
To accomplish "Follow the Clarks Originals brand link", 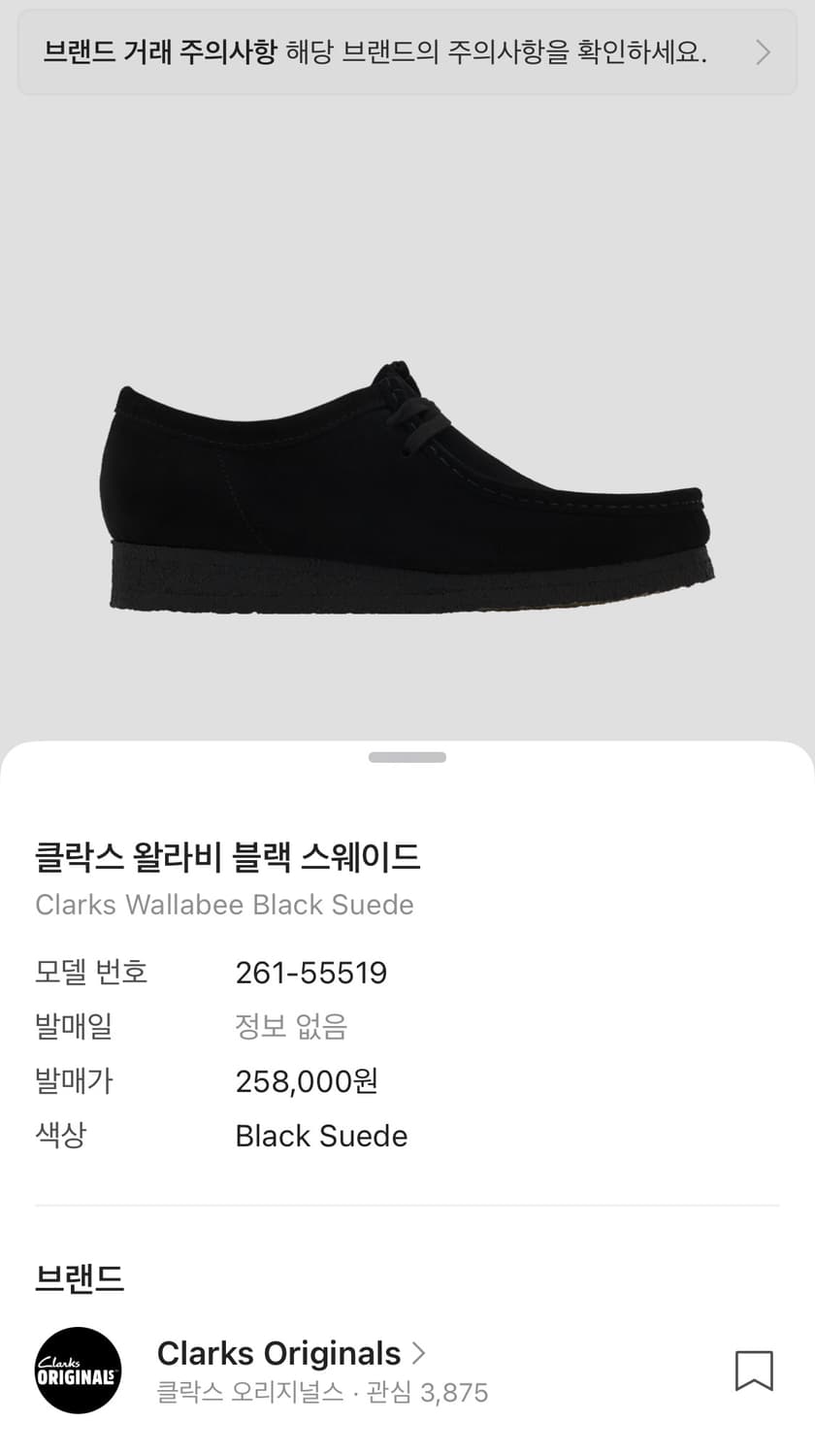I will 278,1352.
